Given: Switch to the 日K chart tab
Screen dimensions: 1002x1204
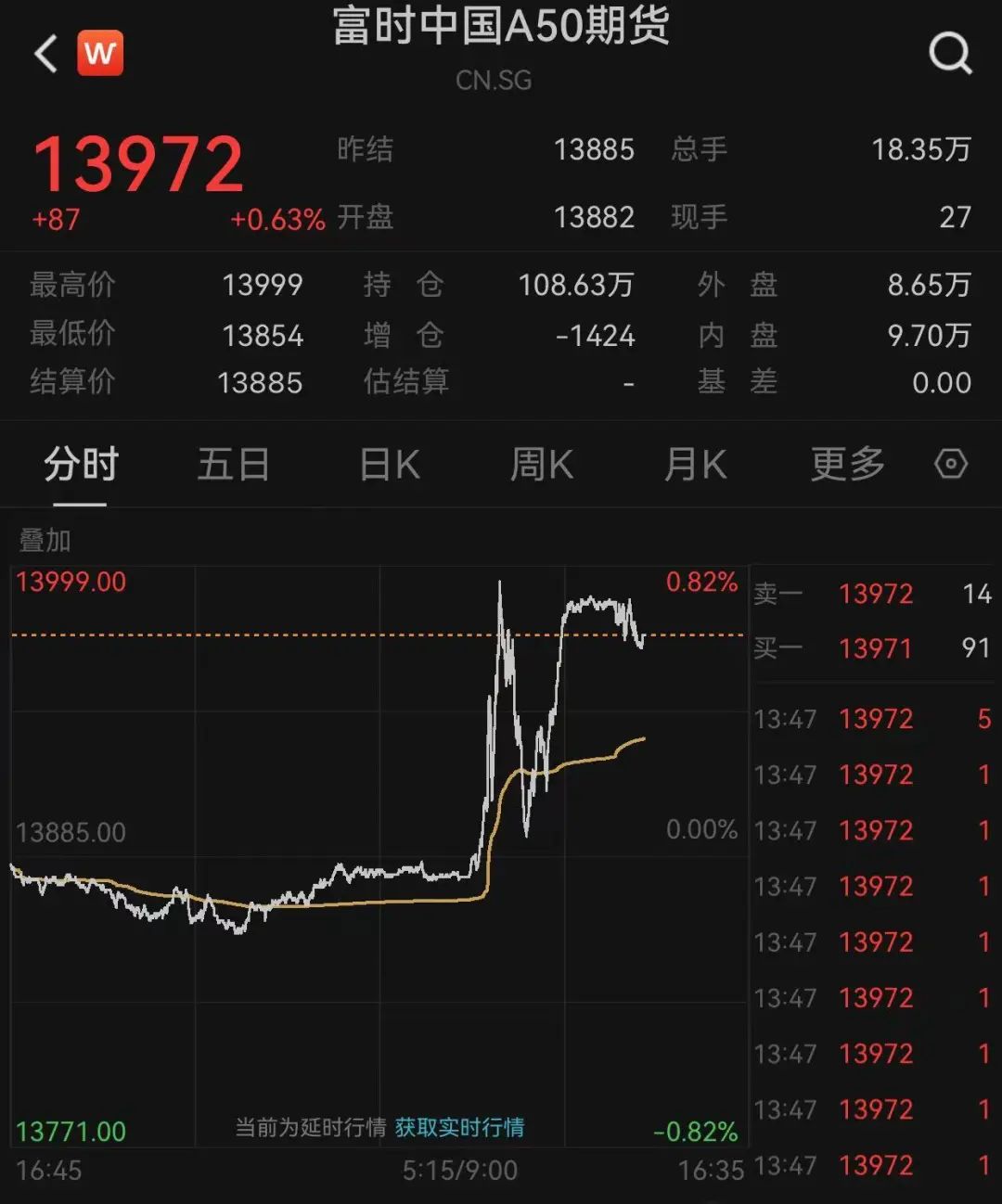Looking at the screenshot, I should click(390, 464).
